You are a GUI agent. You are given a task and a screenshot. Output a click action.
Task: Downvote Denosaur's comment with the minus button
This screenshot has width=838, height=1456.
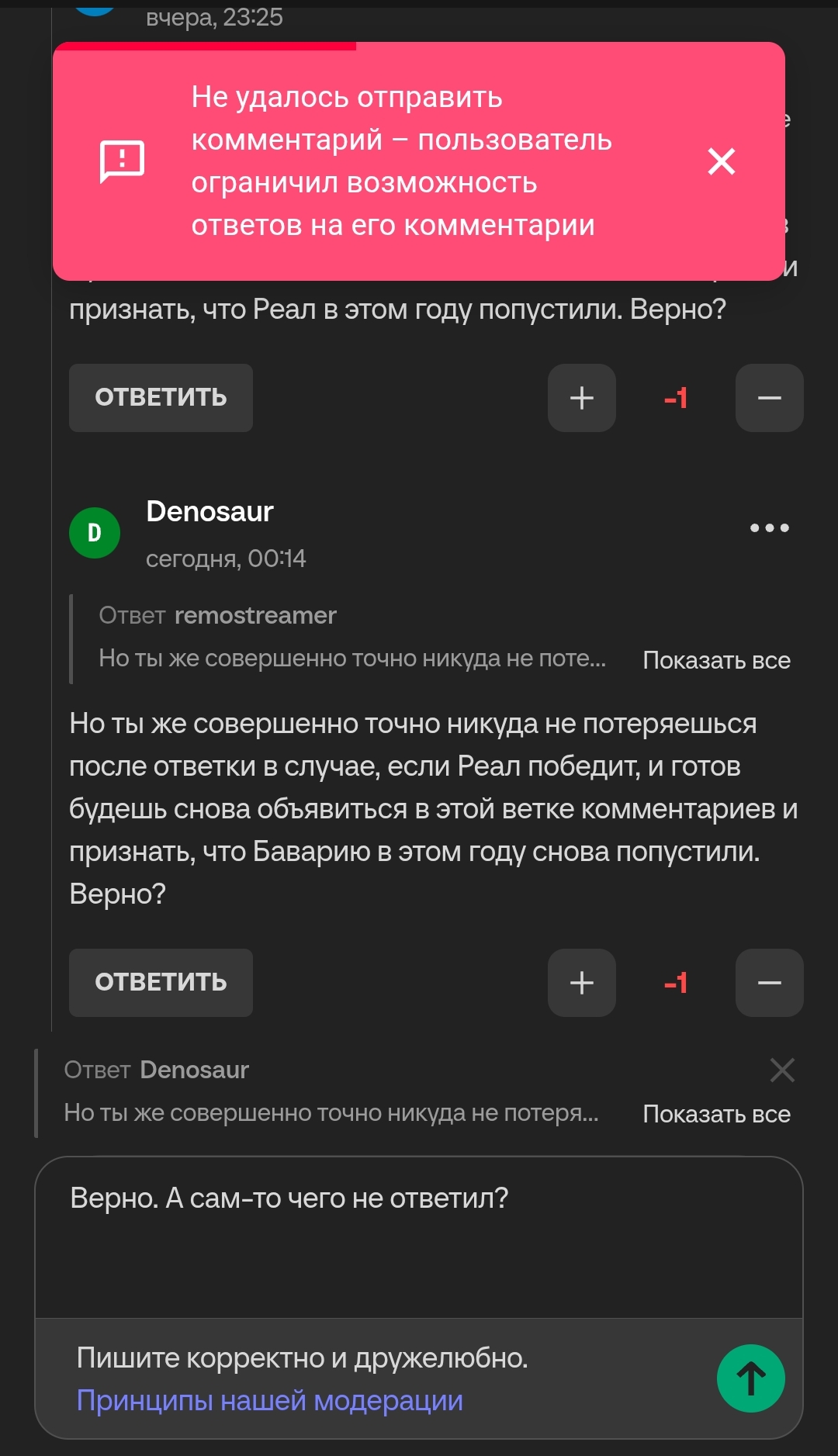pyautogui.click(x=769, y=983)
